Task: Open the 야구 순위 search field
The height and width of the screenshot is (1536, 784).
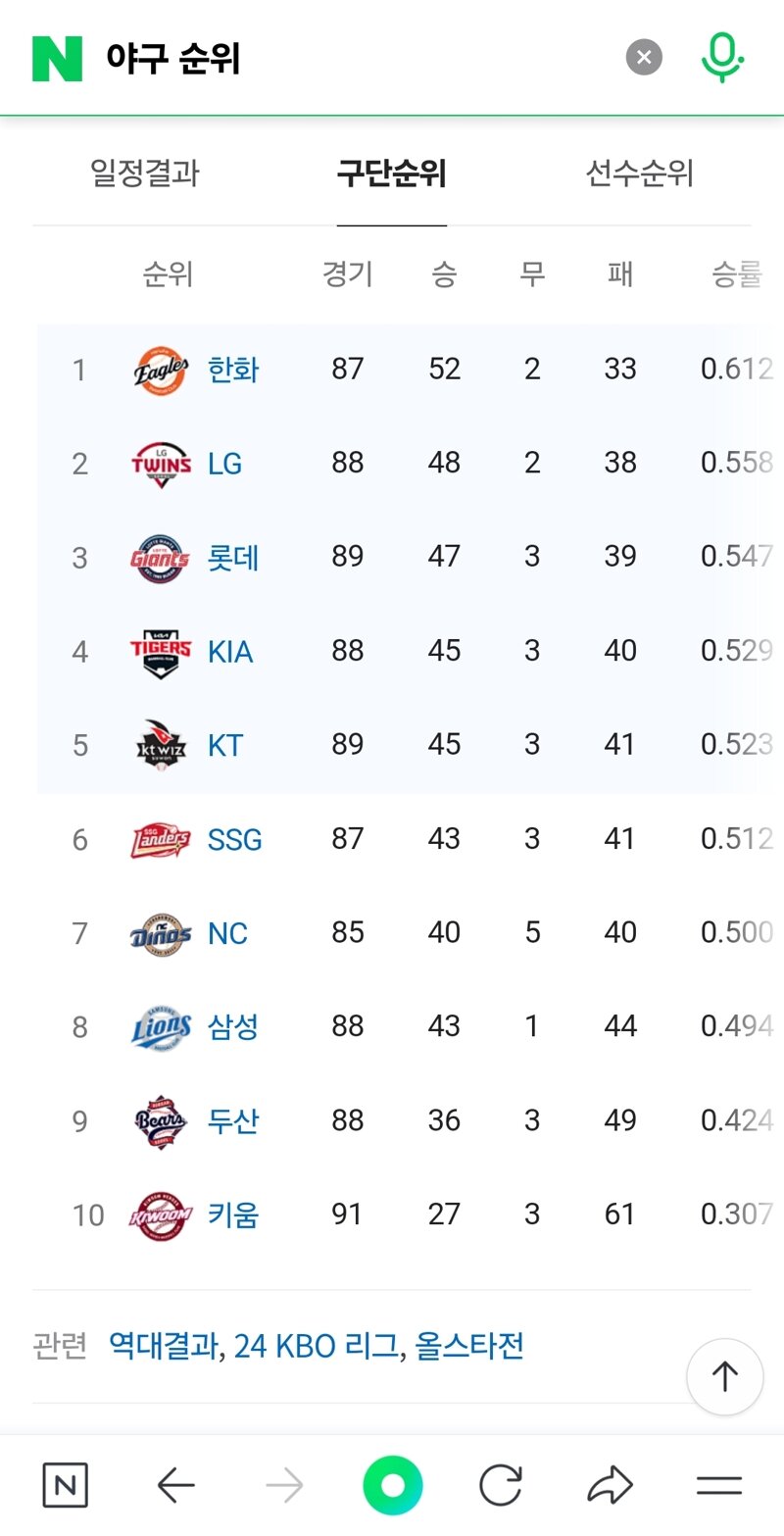Action: (x=353, y=59)
